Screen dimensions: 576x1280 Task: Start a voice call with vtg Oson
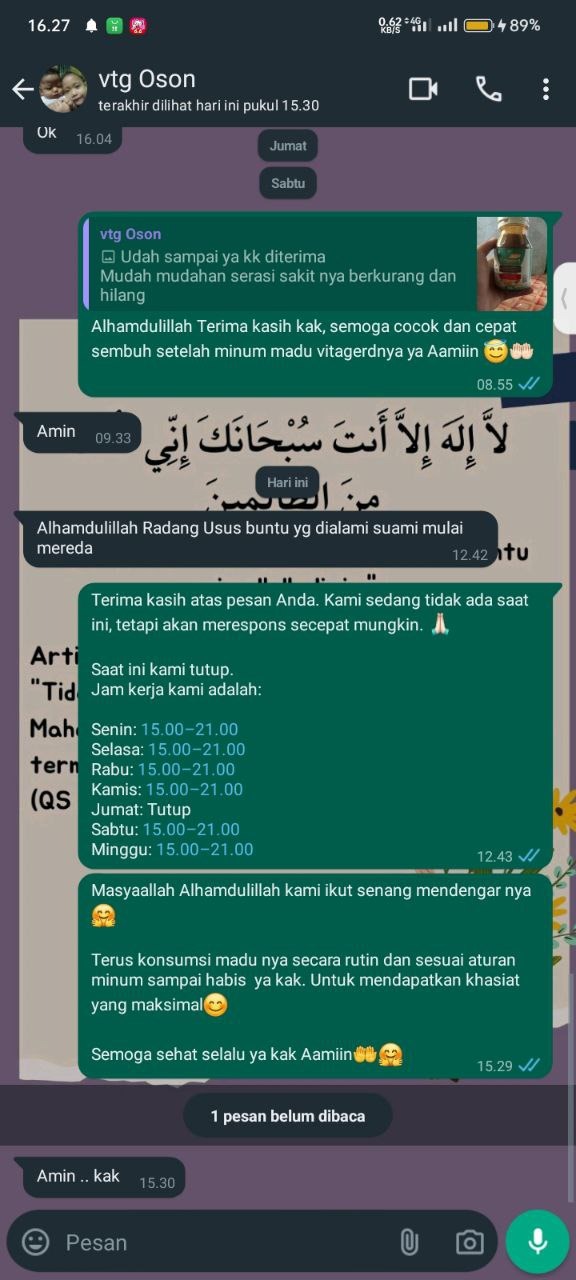tap(489, 89)
